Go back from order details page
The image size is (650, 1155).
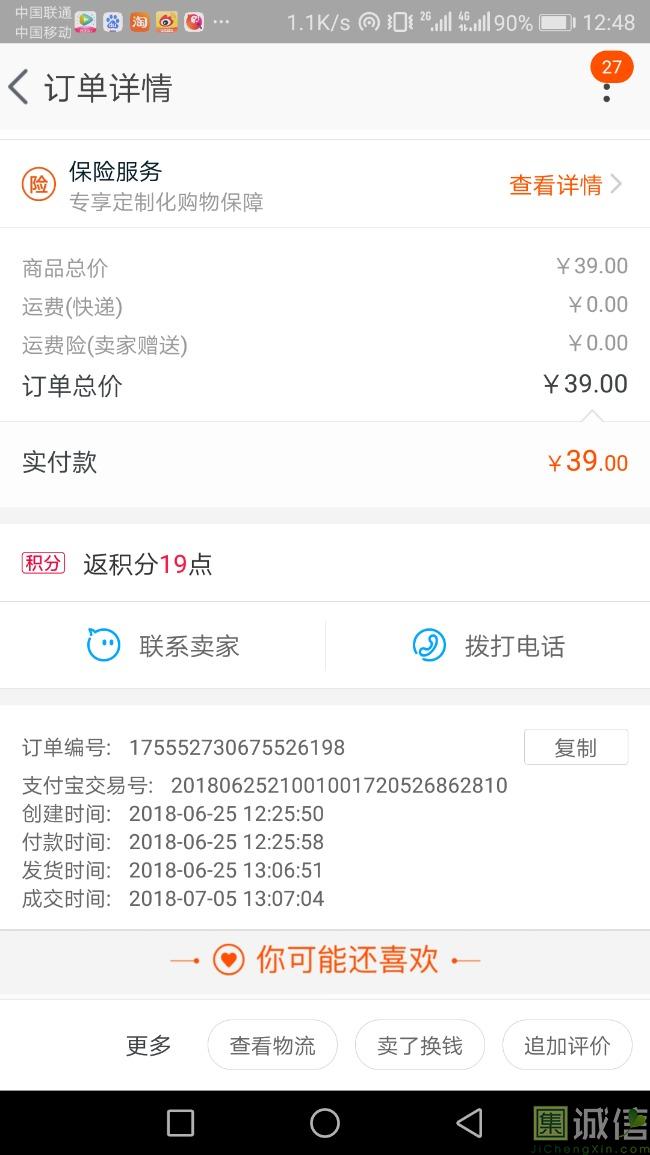pyautogui.click(x=19, y=87)
